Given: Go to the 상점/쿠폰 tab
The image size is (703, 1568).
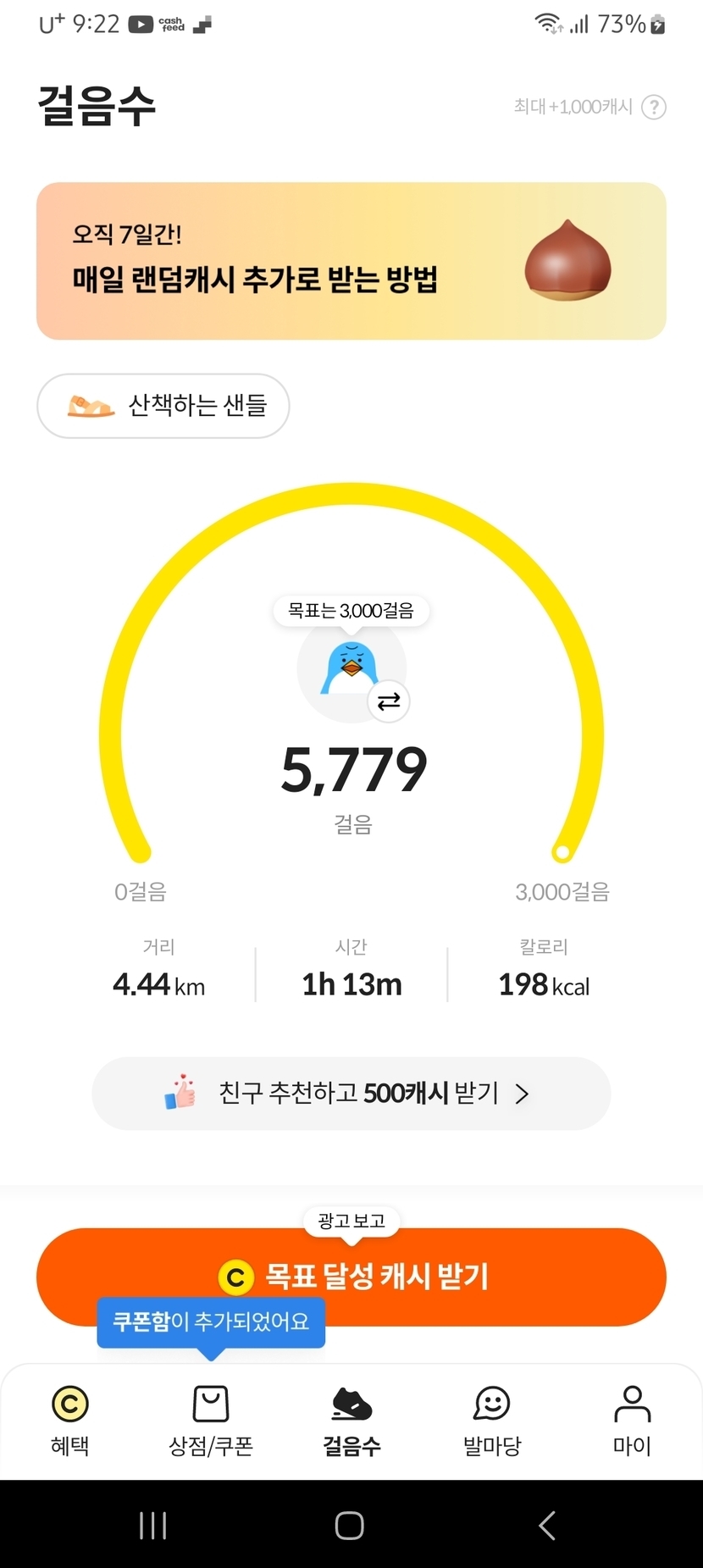Looking at the screenshot, I should [x=211, y=1421].
